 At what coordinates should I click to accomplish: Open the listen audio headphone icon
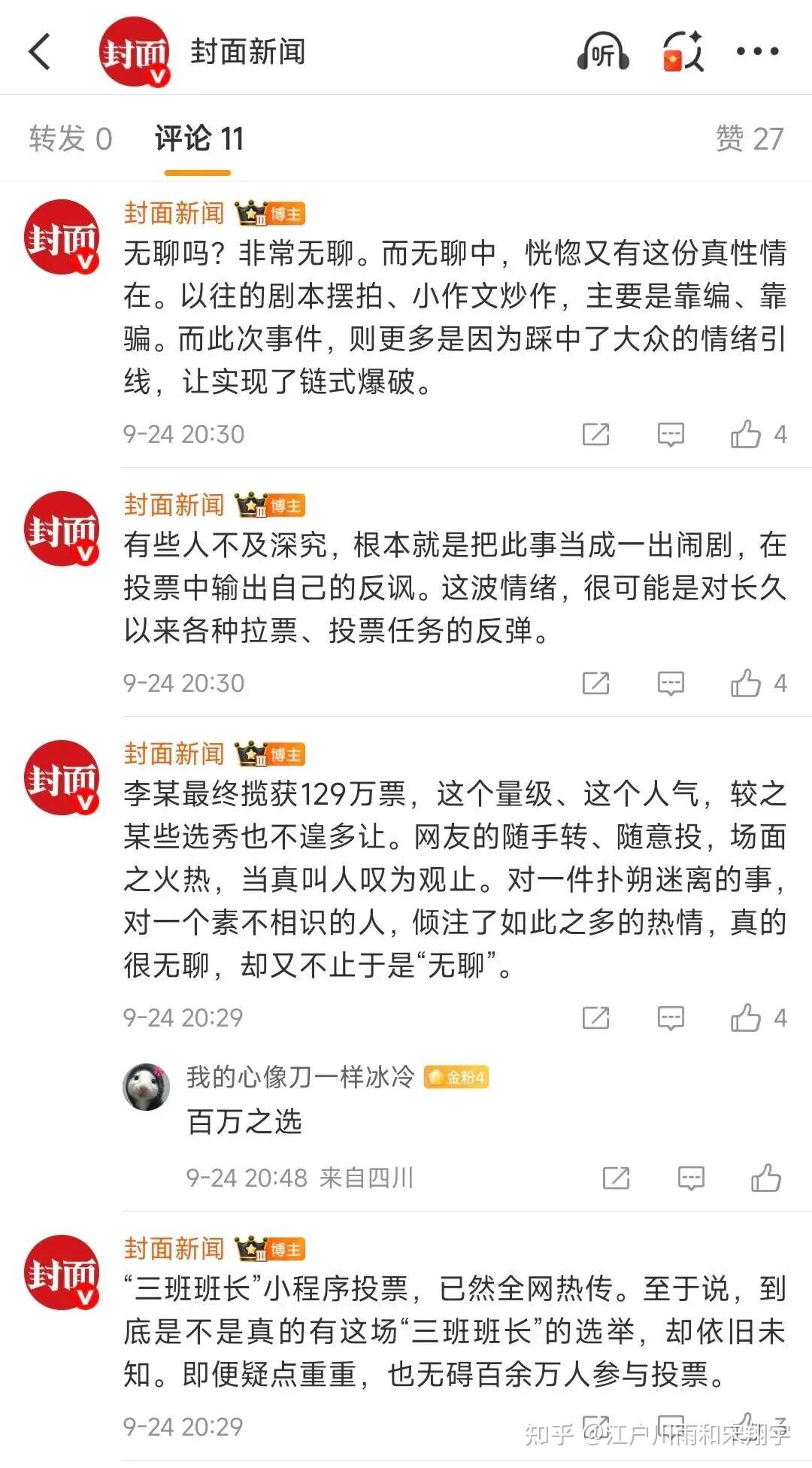pos(602,52)
